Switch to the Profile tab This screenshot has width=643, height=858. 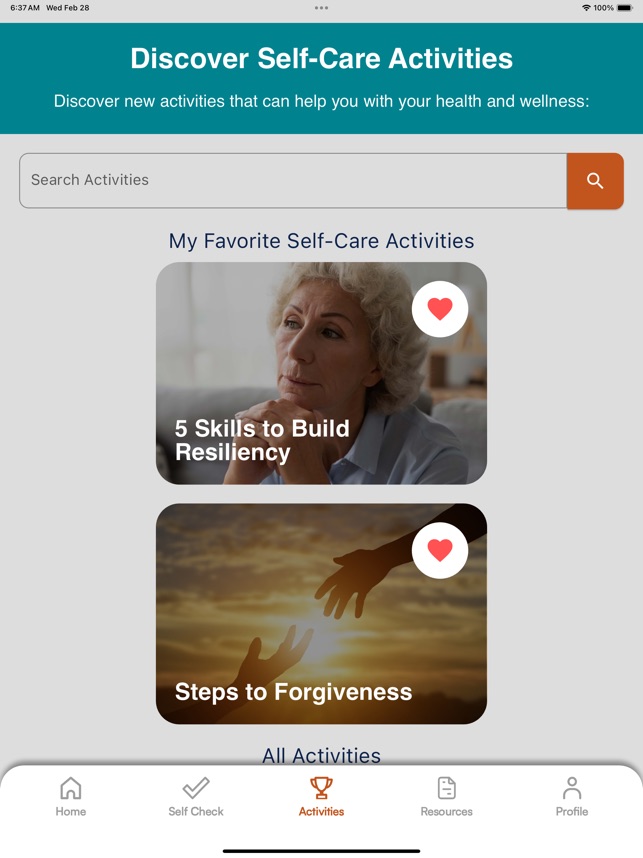pos(571,797)
